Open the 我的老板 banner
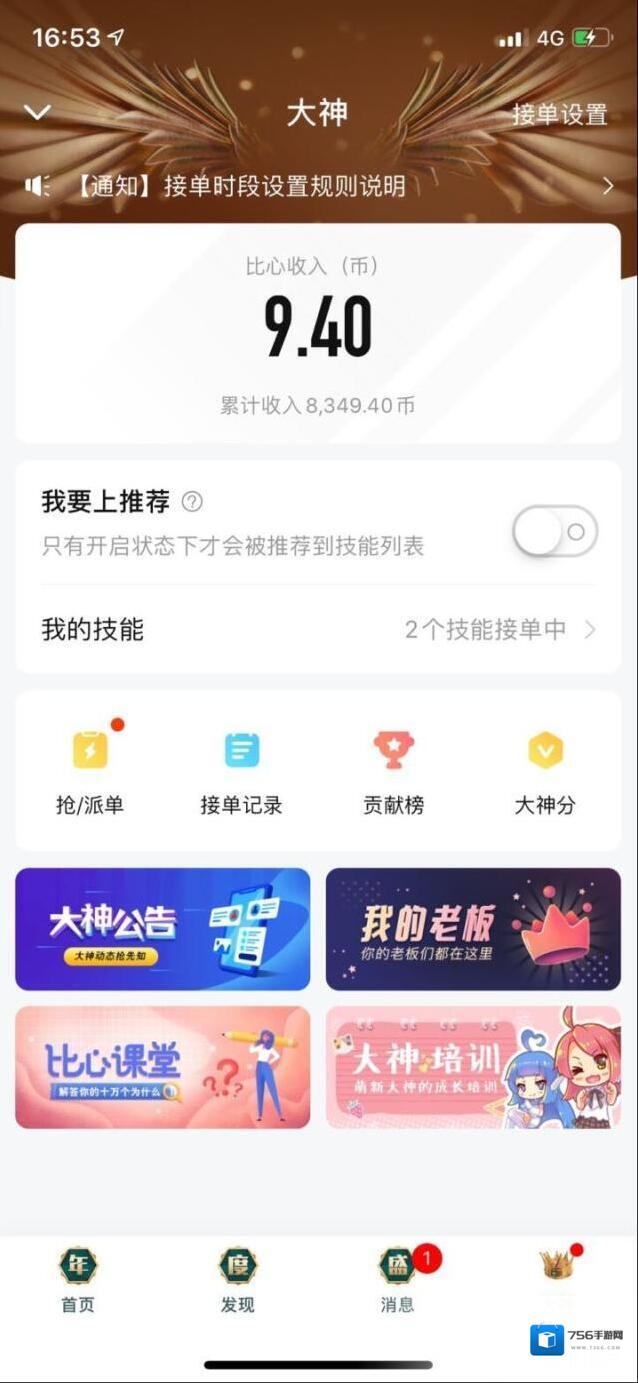This screenshot has height=1383, width=638. click(473, 929)
